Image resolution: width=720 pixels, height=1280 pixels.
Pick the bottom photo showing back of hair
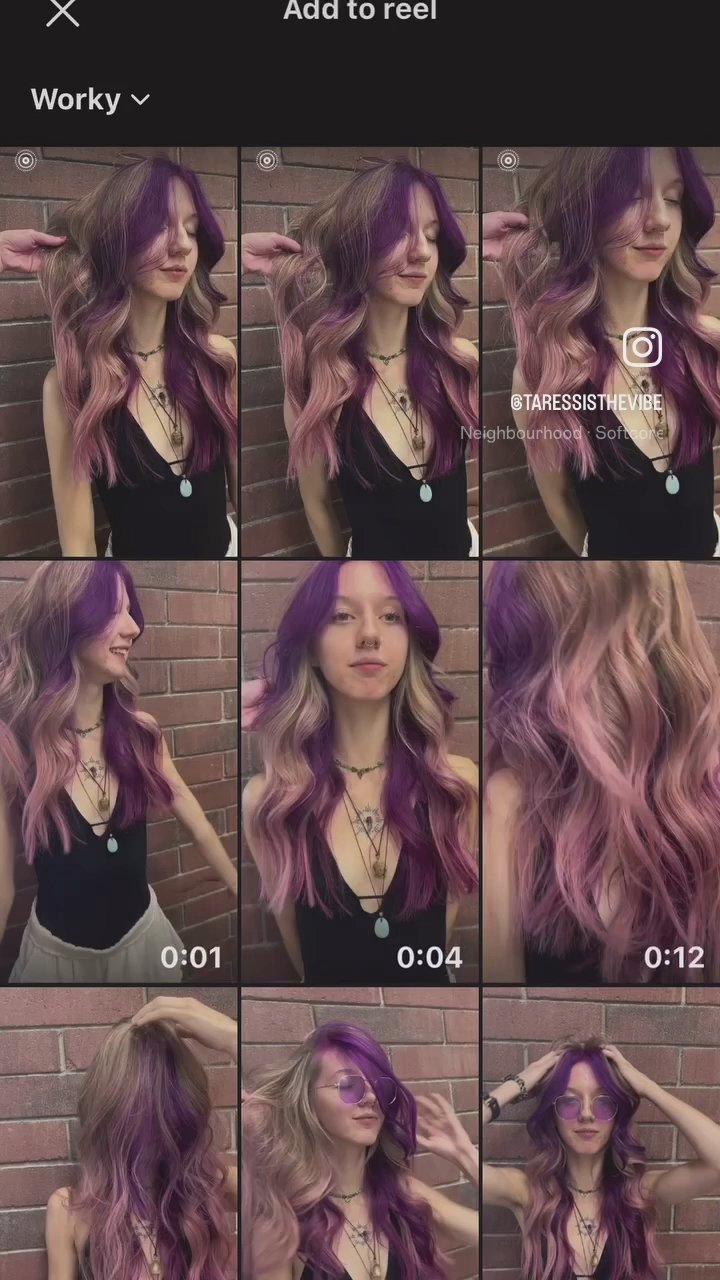point(118,1133)
